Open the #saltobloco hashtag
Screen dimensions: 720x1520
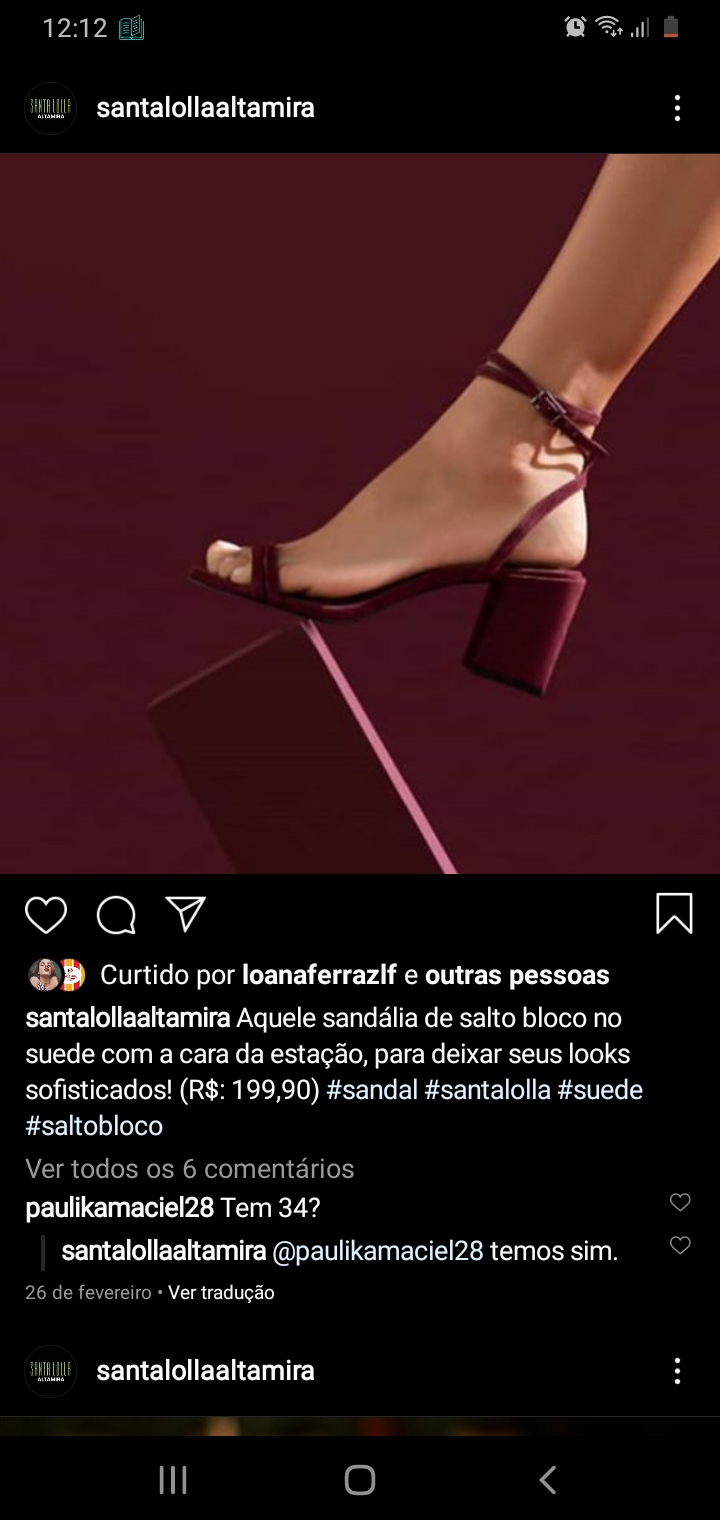94,1126
